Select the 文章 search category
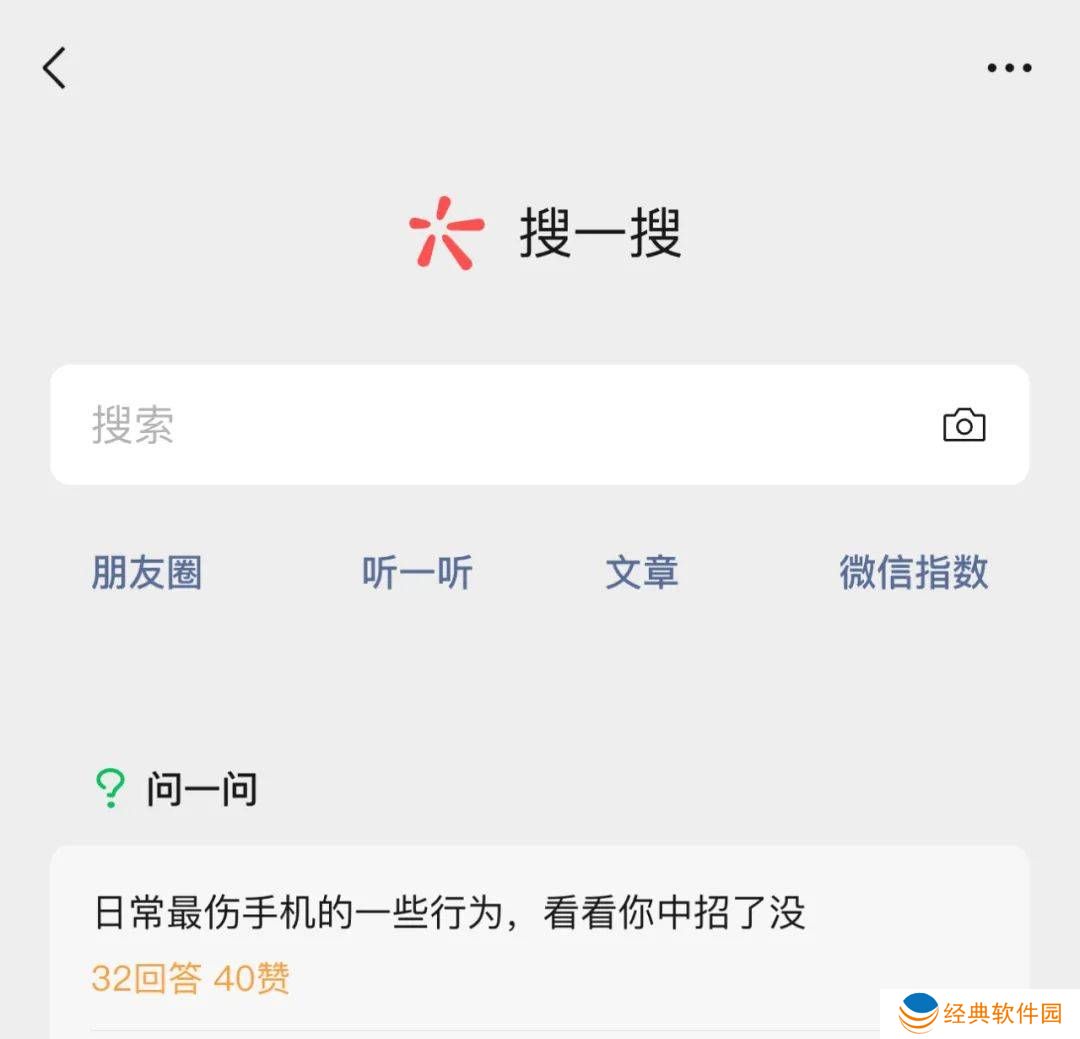 pyautogui.click(x=642, y=573)
